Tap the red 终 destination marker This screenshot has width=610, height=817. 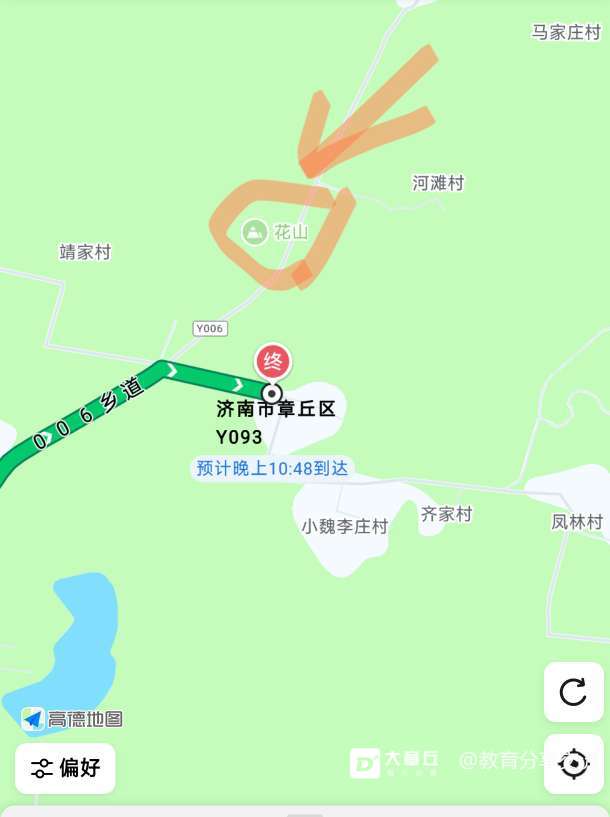272,361
